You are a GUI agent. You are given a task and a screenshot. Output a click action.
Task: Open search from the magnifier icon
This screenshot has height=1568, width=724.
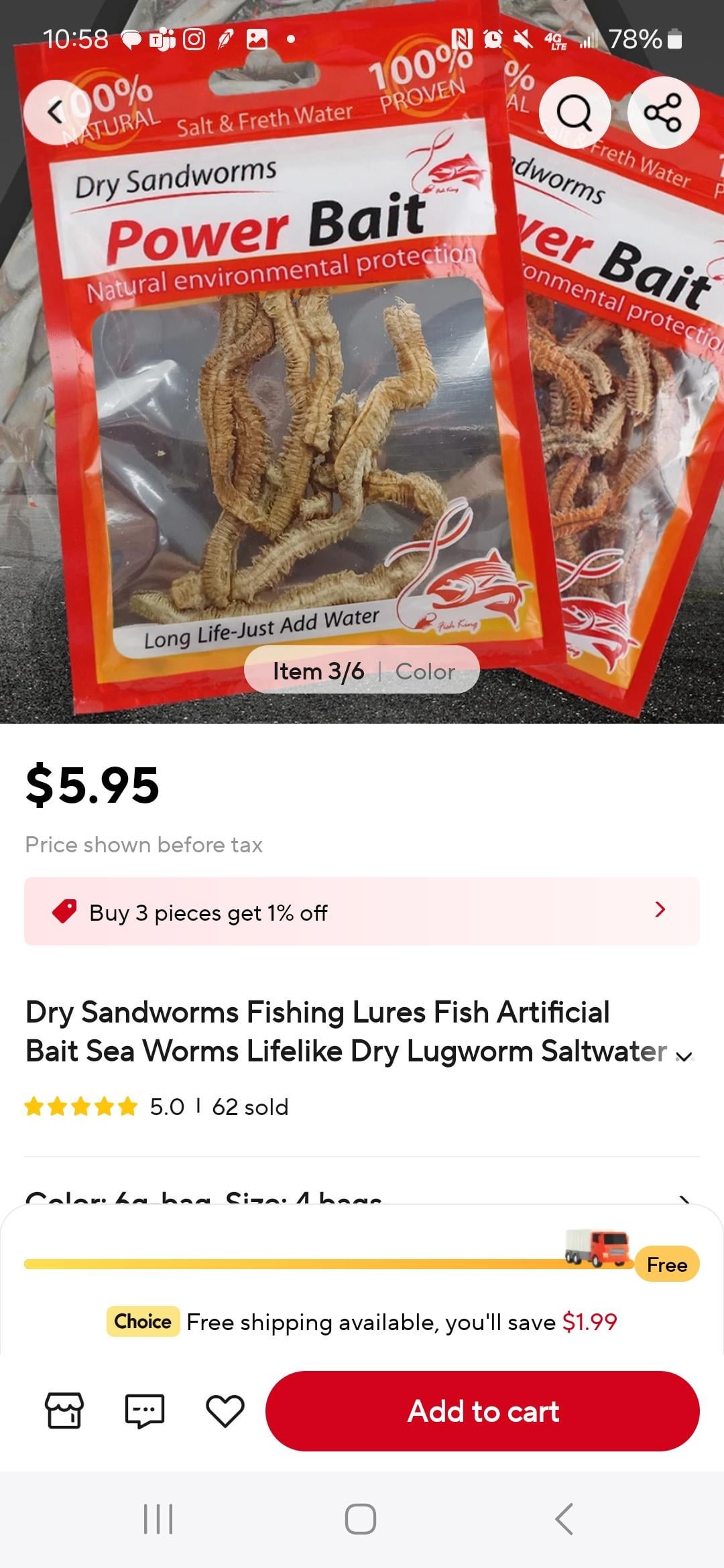coord(575,112)
